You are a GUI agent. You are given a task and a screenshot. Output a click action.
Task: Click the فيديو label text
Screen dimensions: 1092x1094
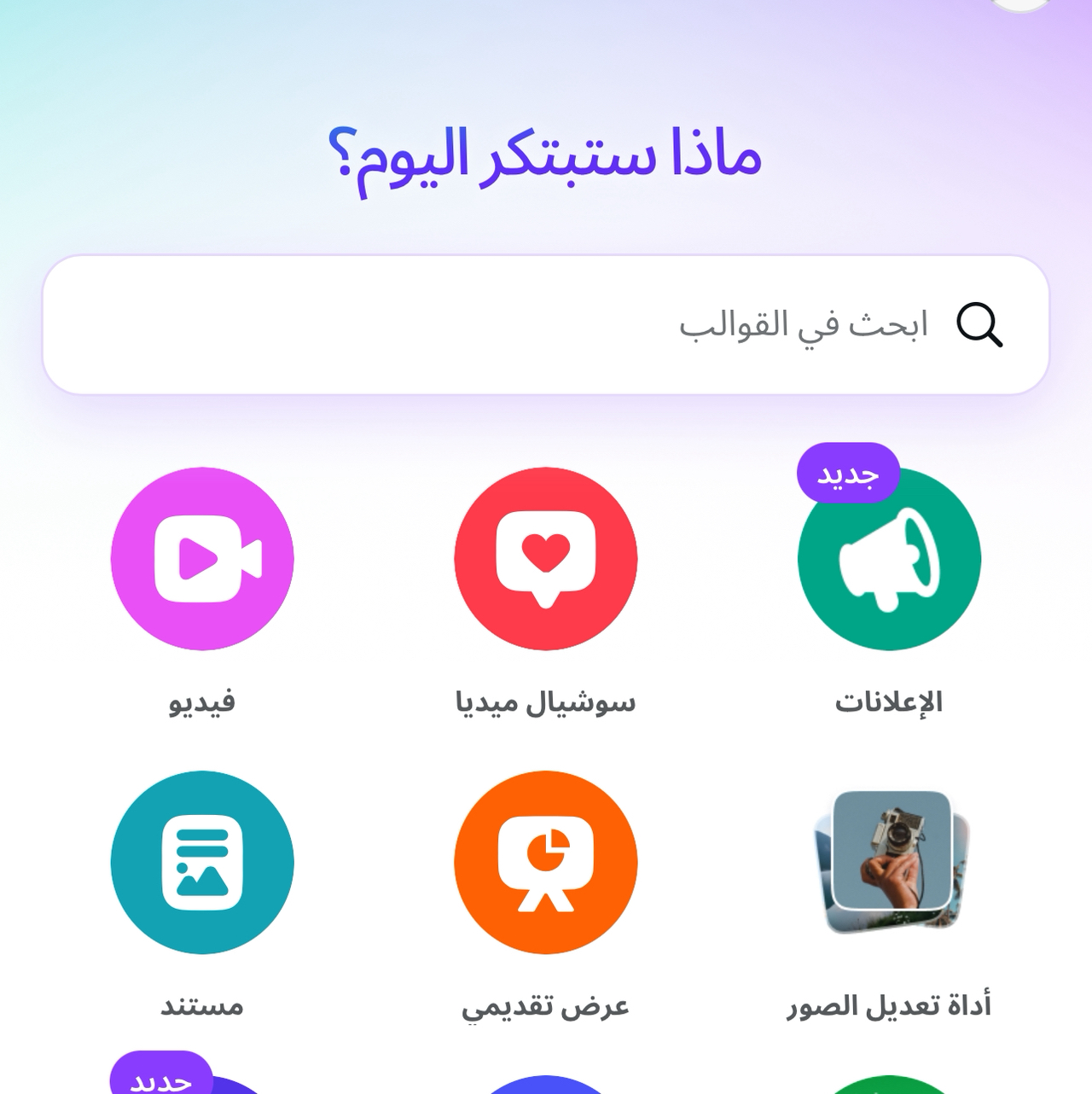pos(201,701)
